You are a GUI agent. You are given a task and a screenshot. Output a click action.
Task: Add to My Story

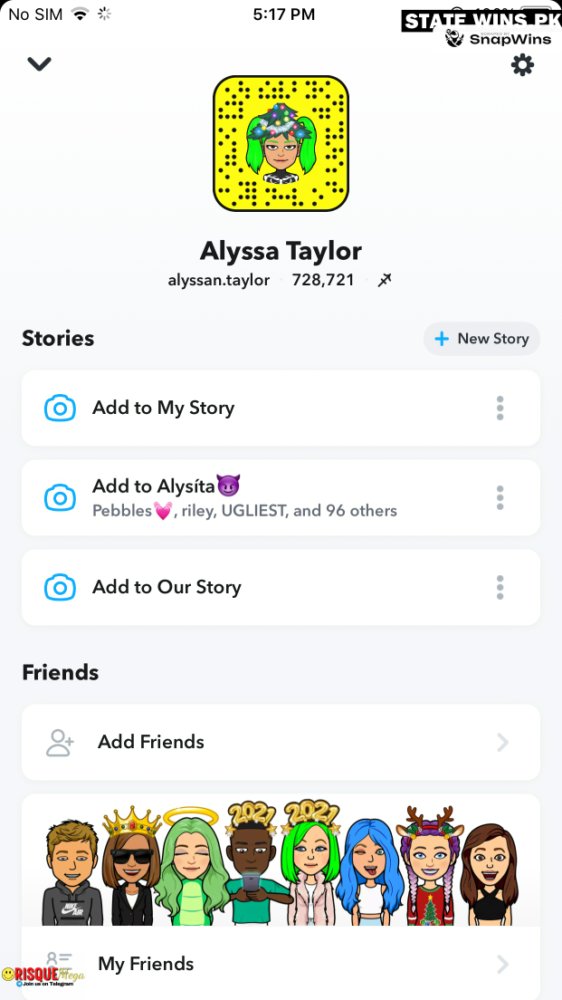click(x=281, y=408)
